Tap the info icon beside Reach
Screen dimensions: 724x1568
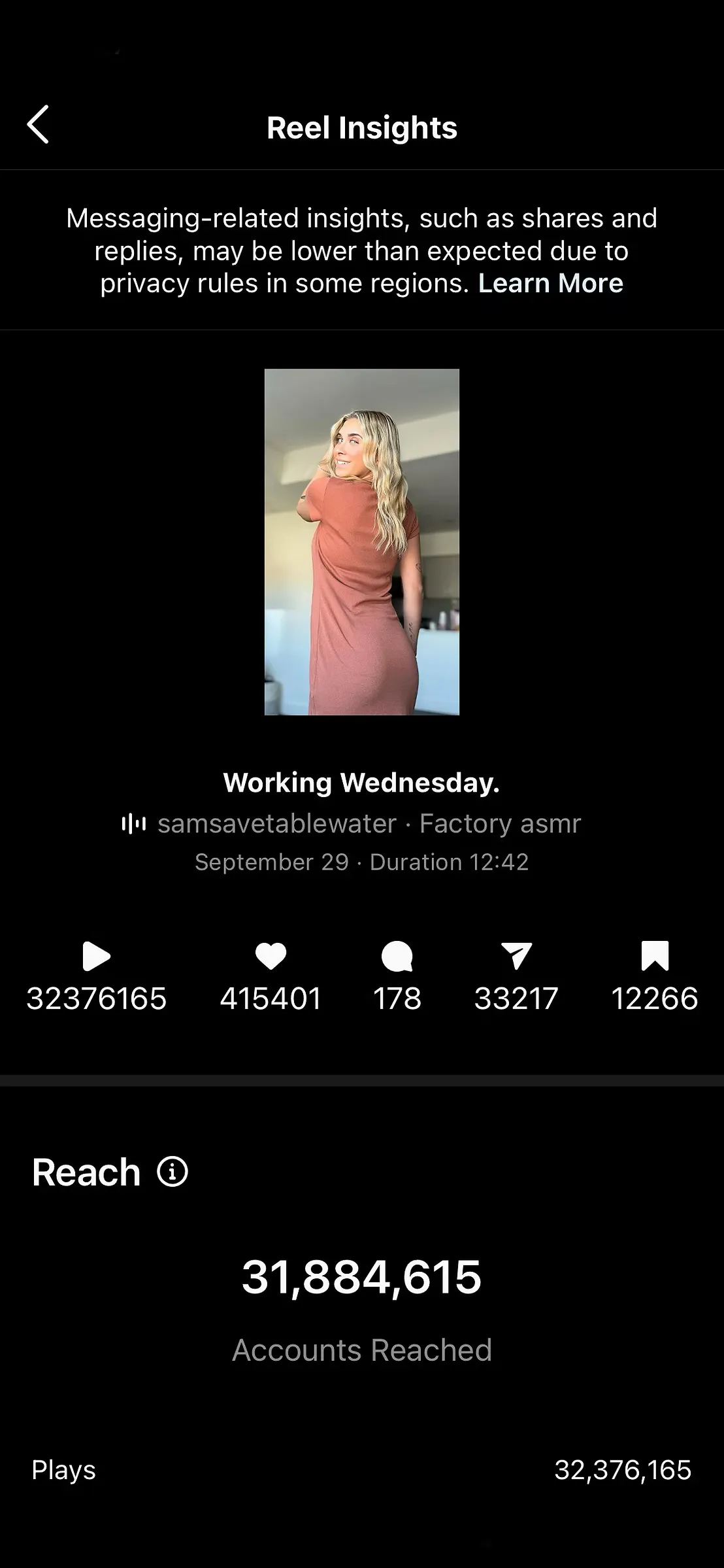(x=173, y=1171)
